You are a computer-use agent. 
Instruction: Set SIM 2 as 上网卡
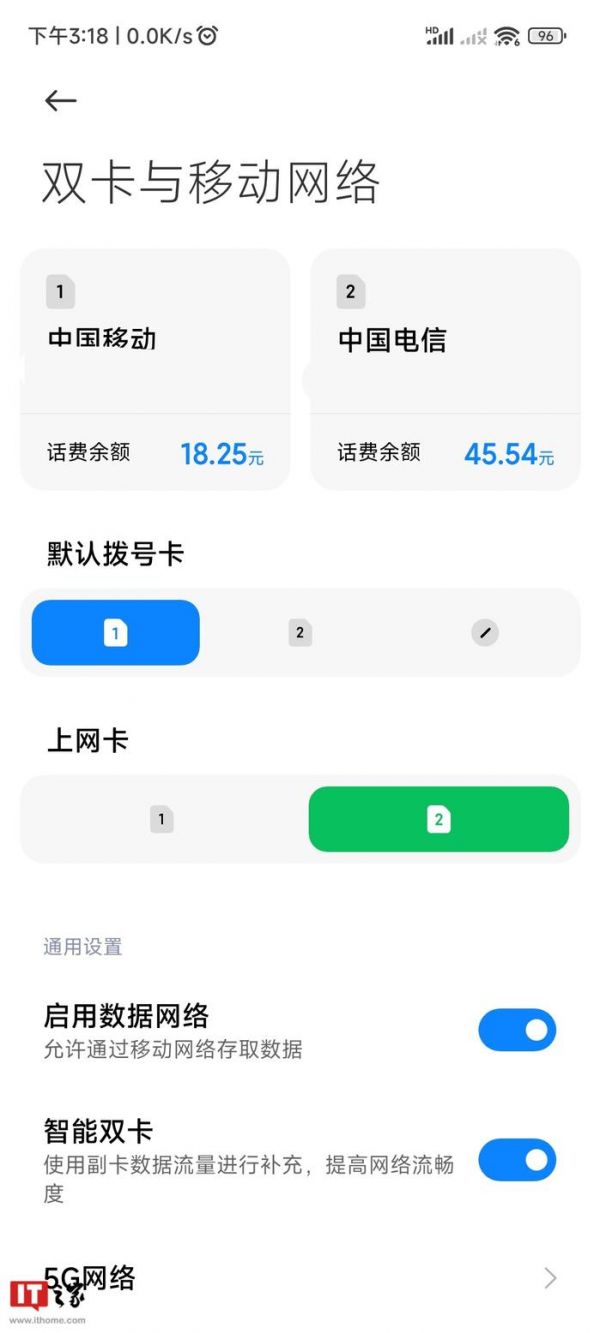(438, 820)
